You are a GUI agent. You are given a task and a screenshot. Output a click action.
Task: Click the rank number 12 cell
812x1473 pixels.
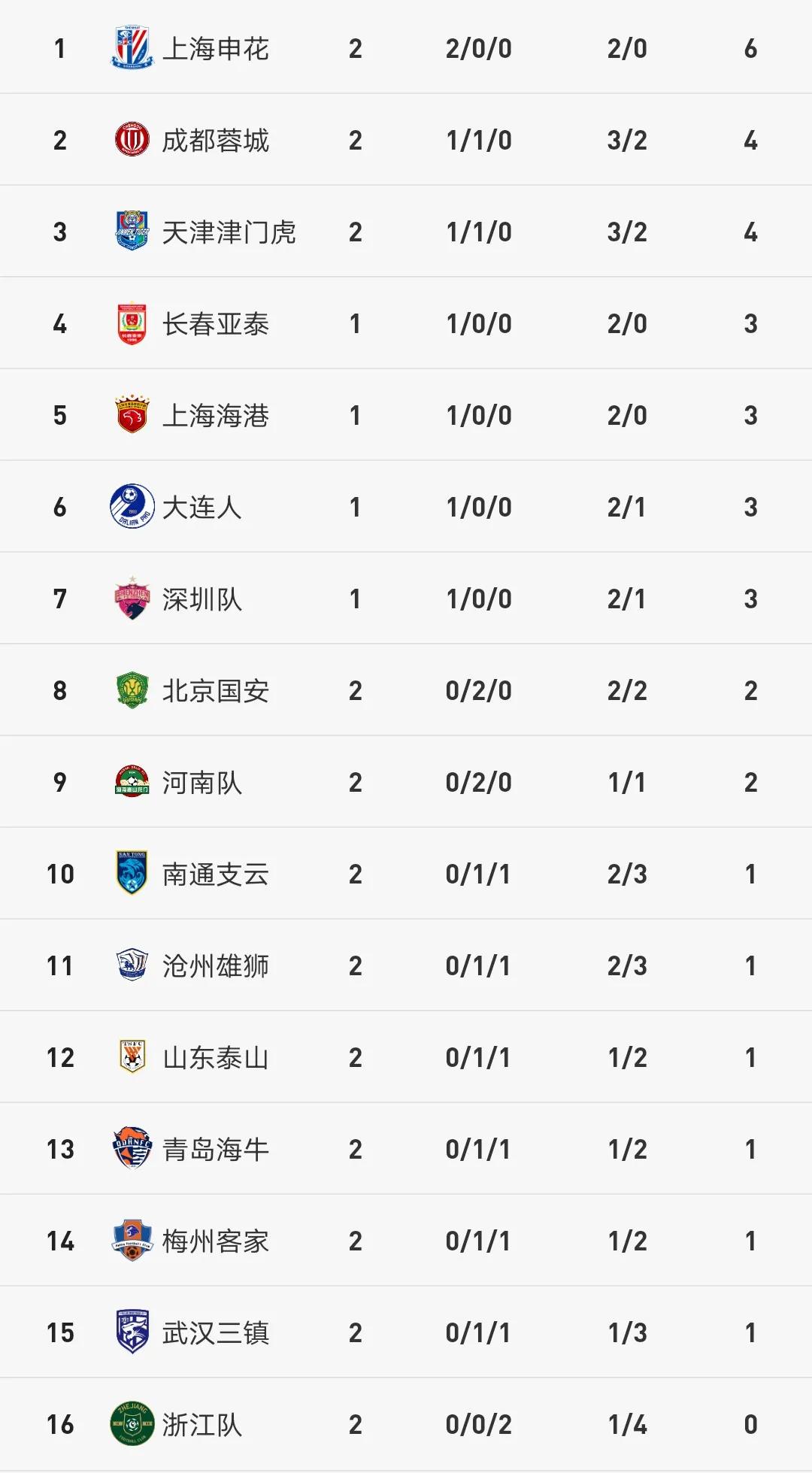click(x=62, y=1057)
